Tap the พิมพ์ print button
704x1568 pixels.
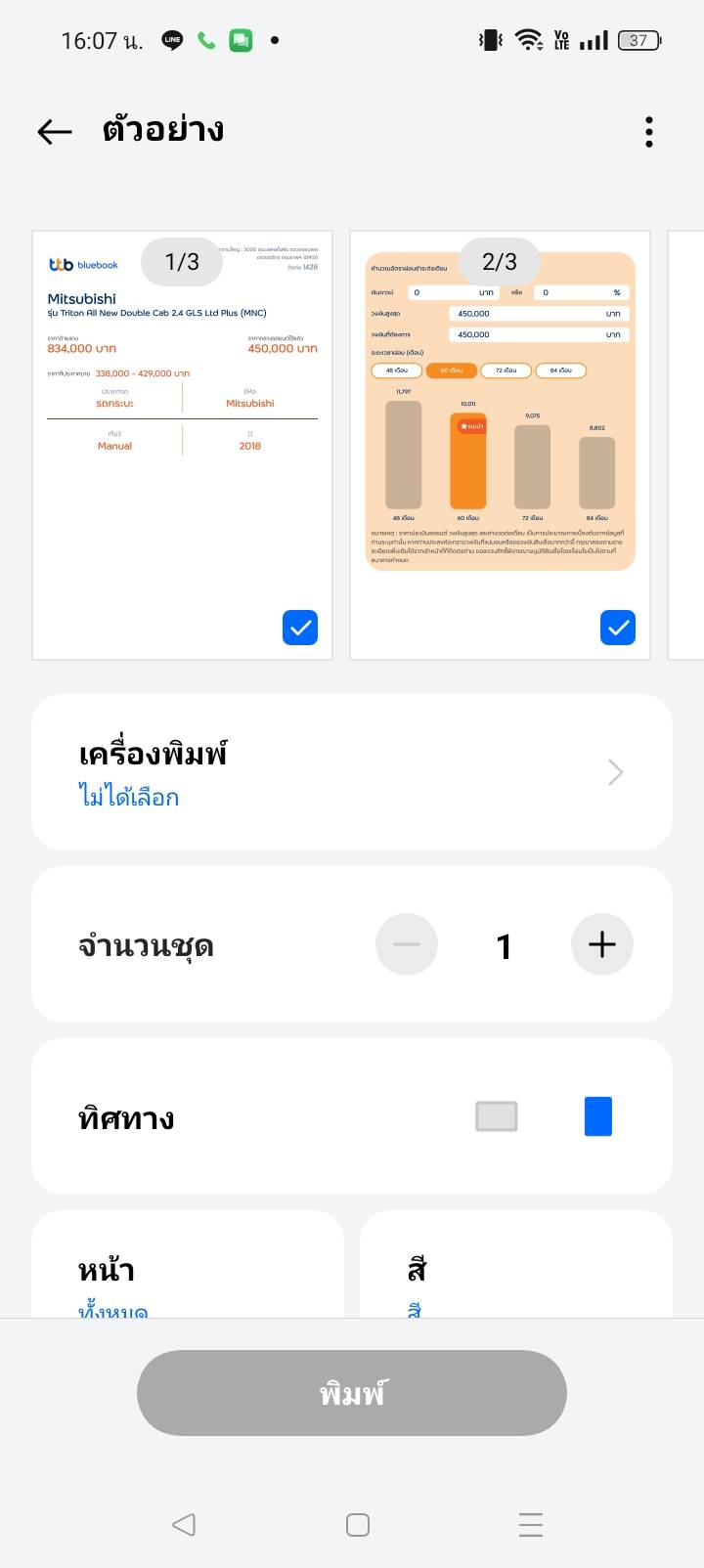click(x=352, y=1393)
